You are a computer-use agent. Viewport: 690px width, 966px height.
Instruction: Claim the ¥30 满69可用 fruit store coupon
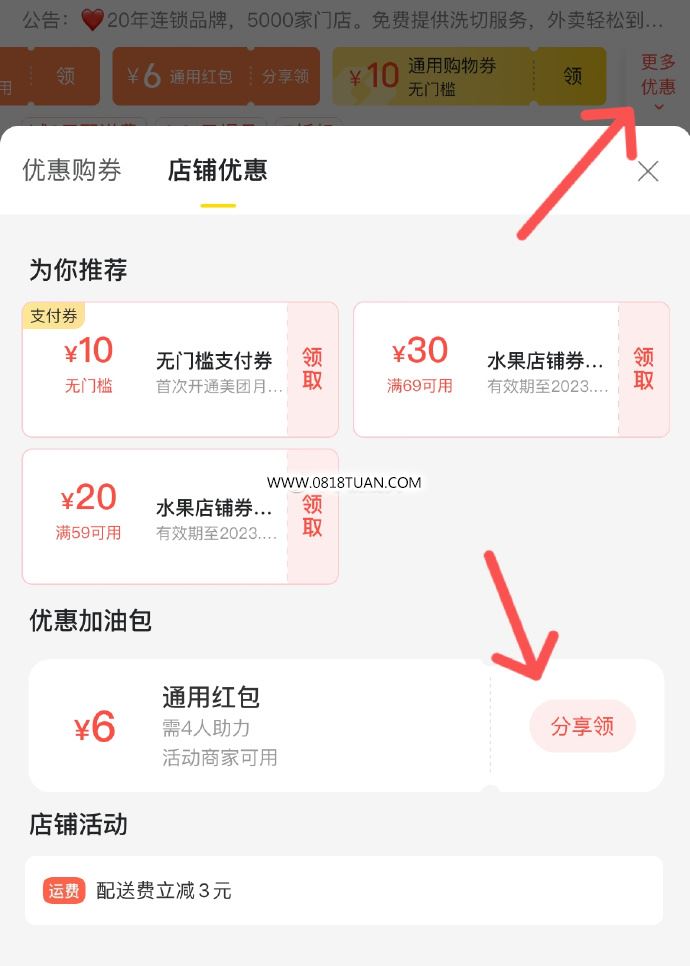(x=643, y=369)
